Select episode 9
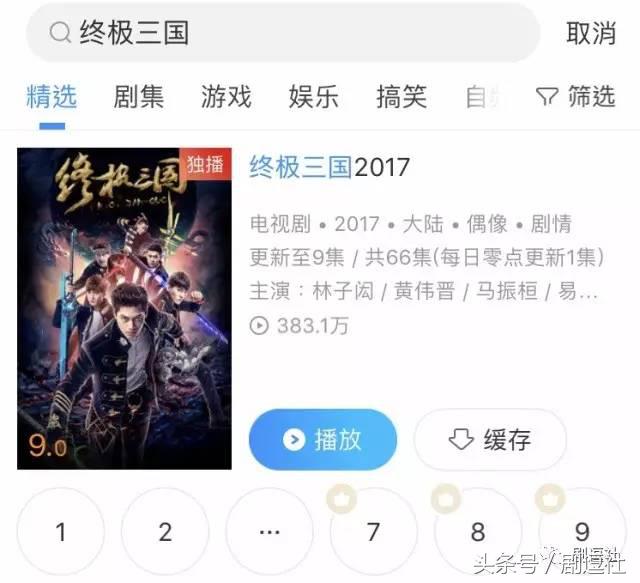 pos(581,531)
